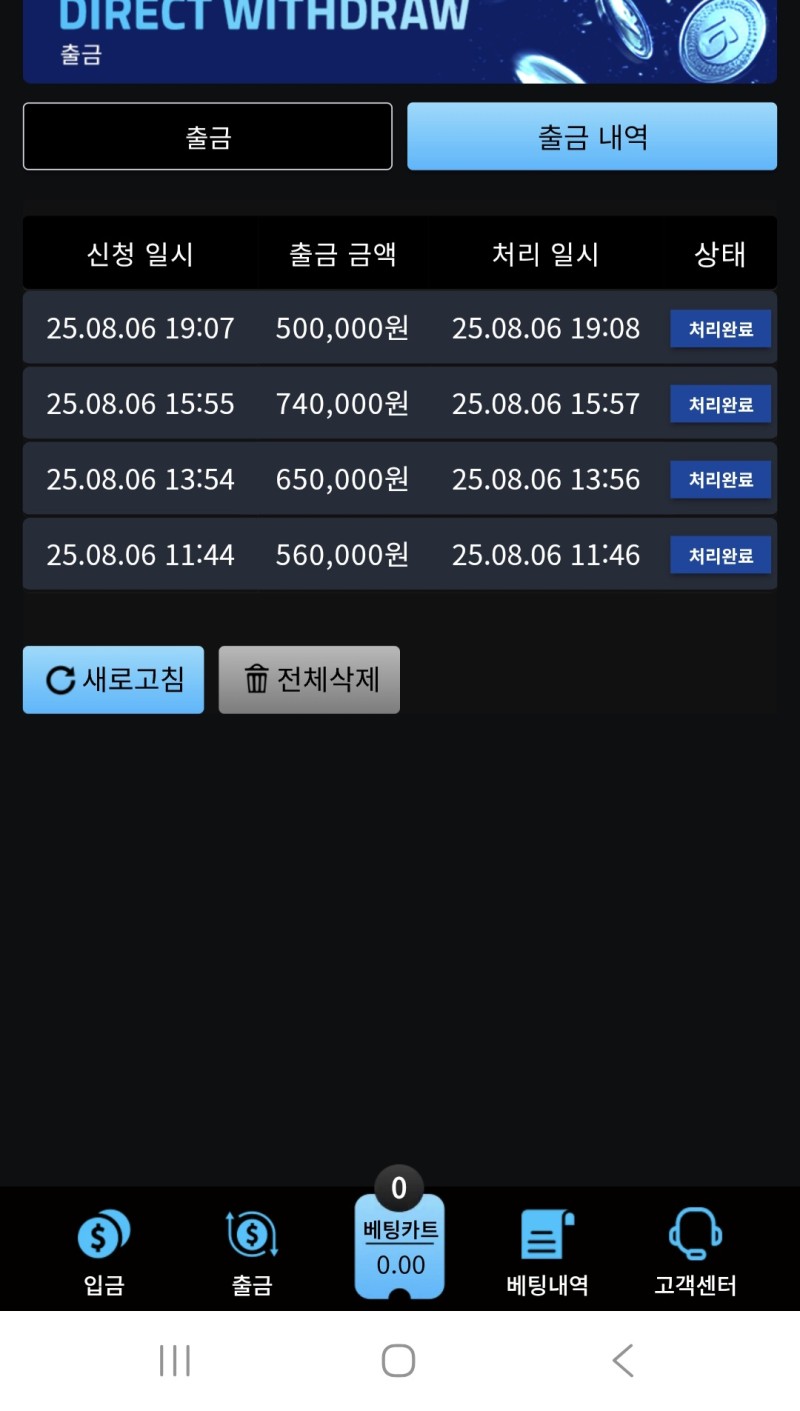800x1411 pixels.
Task: Tap the 고객센터 customer center headset icon
Action: 693,1235
